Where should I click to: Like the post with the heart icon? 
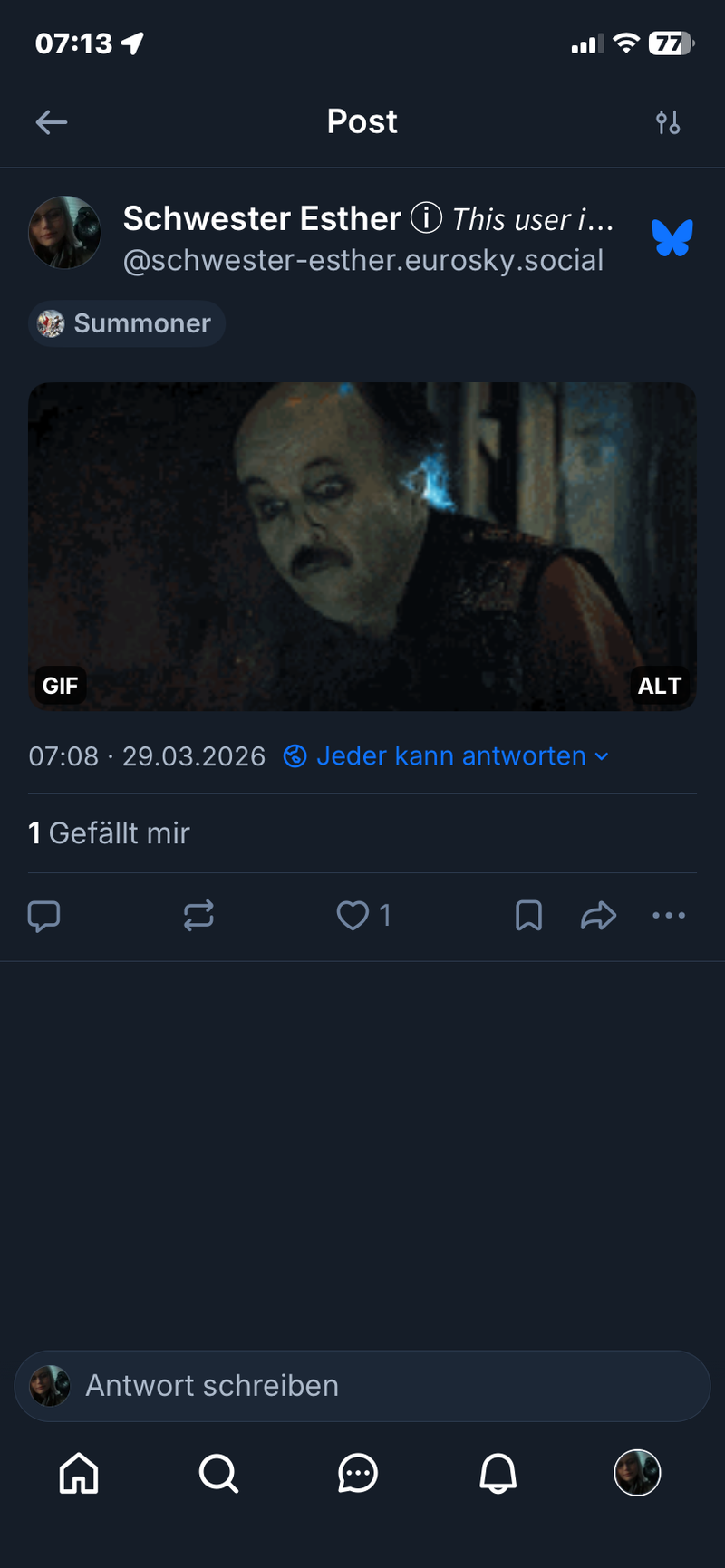353,916
